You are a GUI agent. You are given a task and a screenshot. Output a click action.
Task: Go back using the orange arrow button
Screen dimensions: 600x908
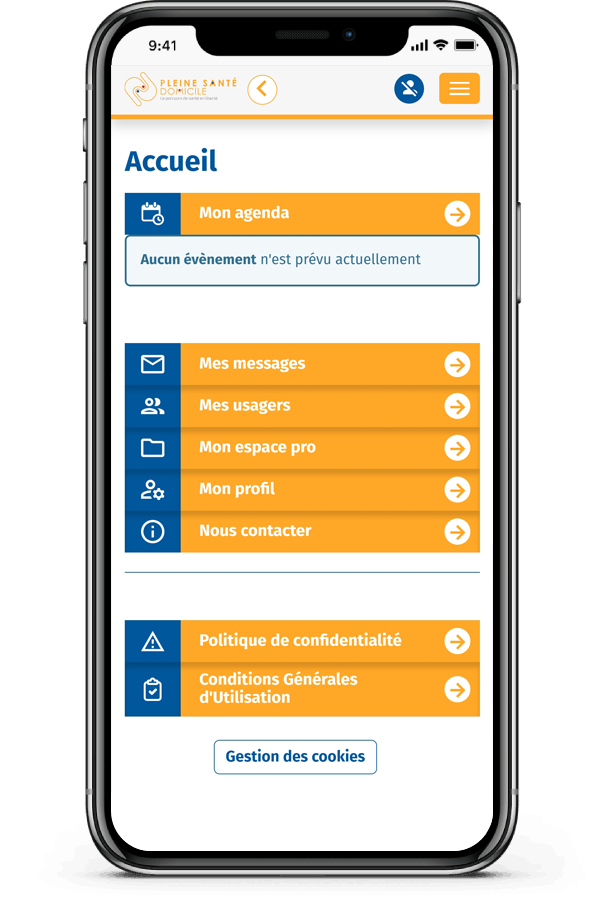click(262, 89)
